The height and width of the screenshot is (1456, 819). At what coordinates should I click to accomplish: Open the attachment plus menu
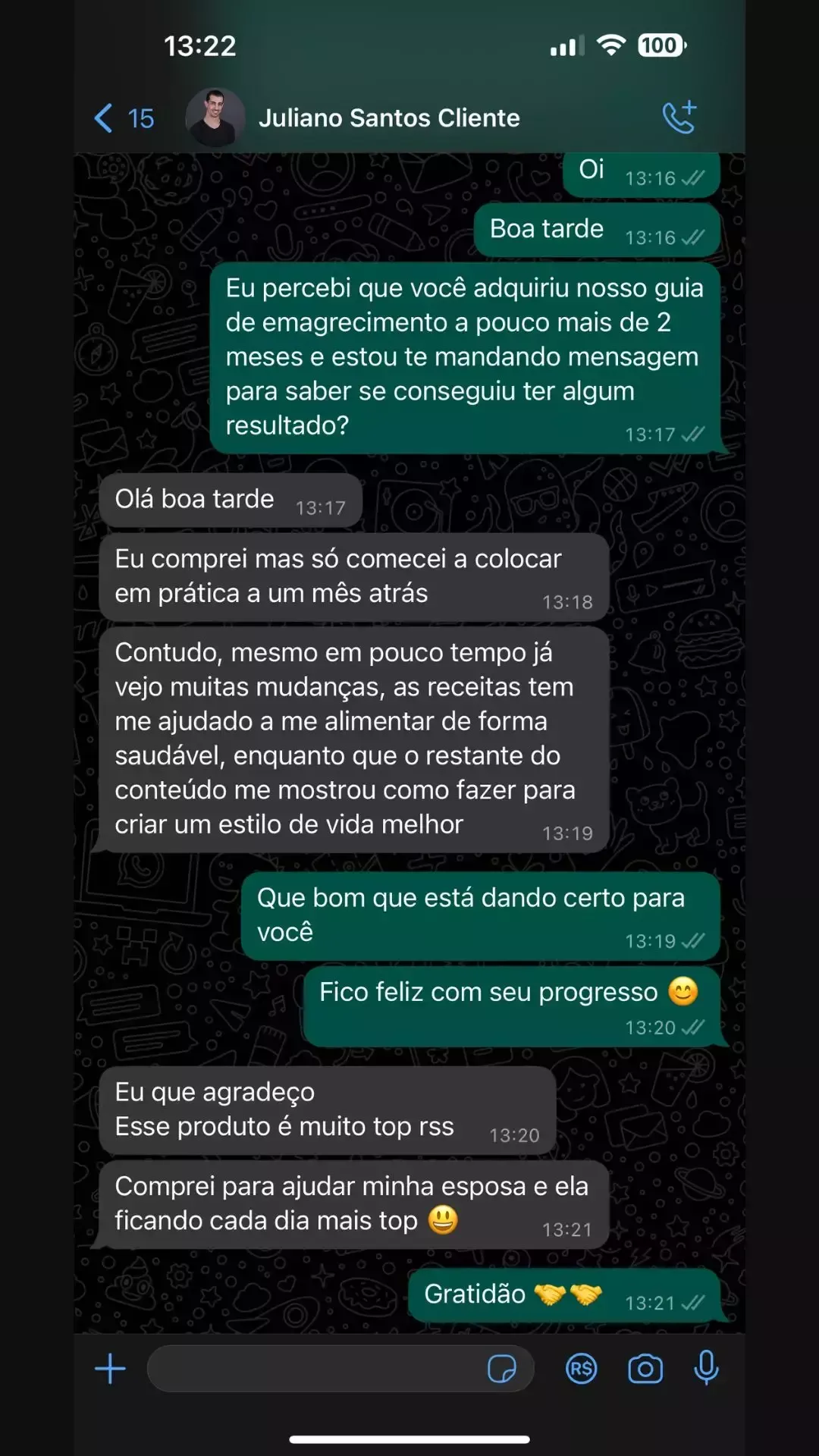(x=111, y=1369)
